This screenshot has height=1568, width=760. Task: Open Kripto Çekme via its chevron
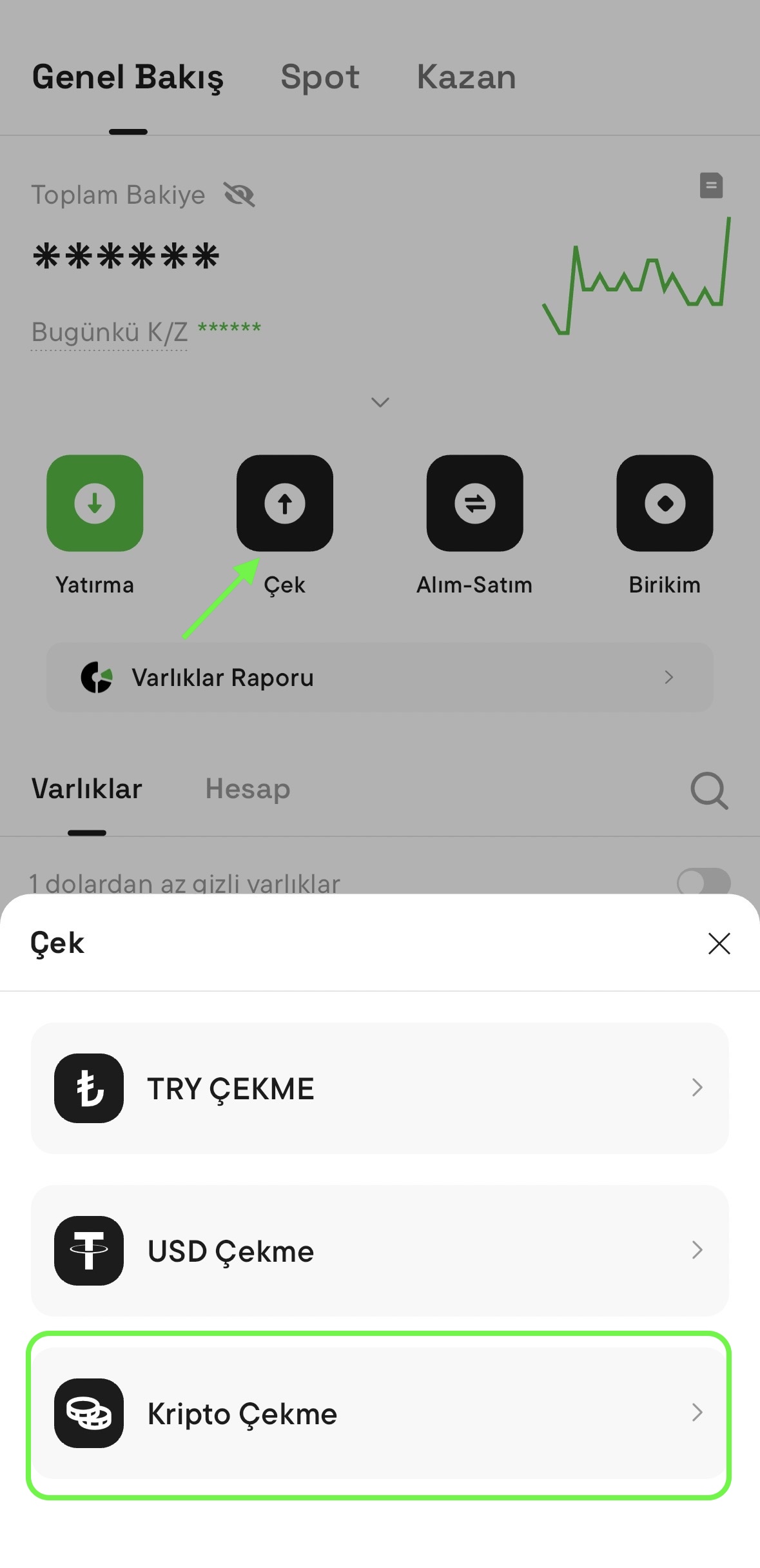[x=698, y=1414]
